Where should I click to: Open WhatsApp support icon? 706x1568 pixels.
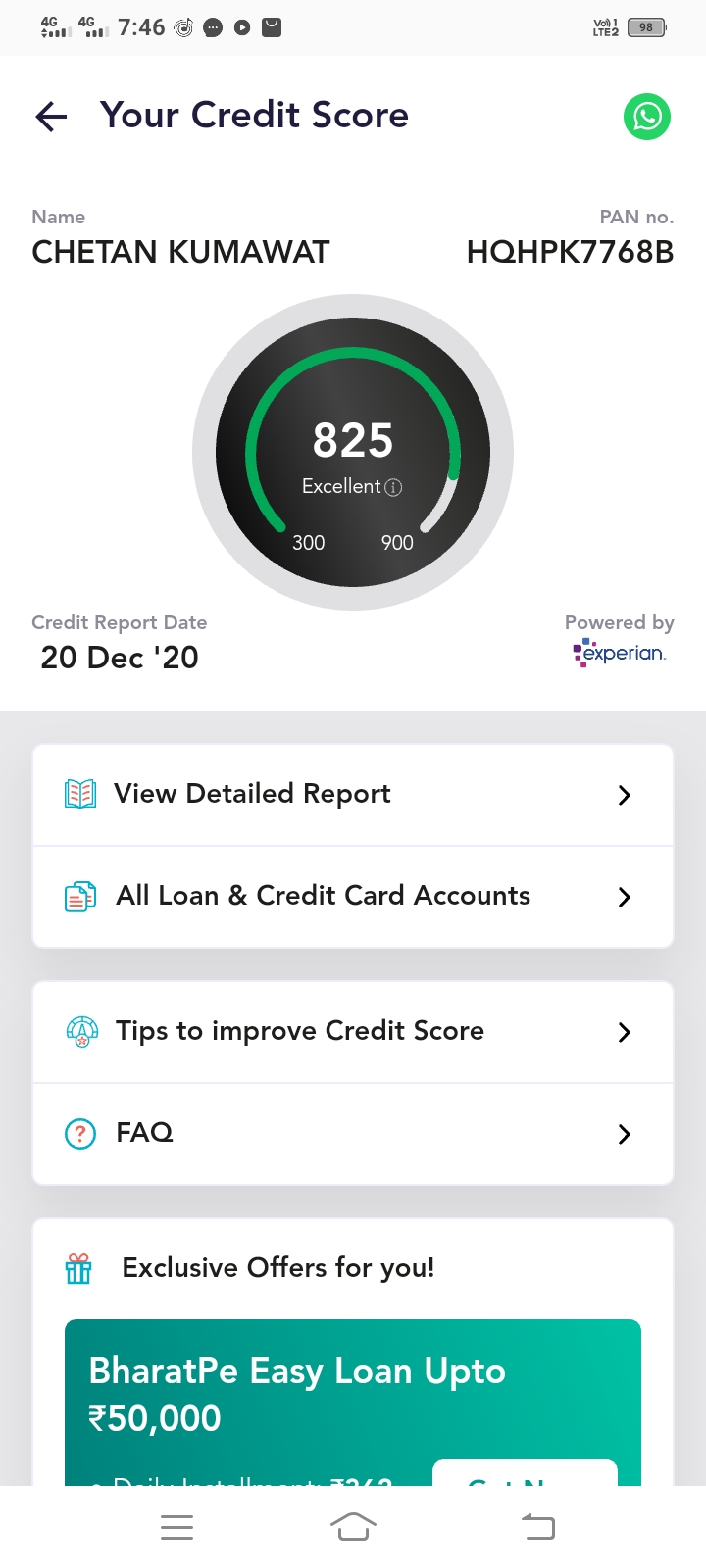pyautogui.click(x=647, y=117)
